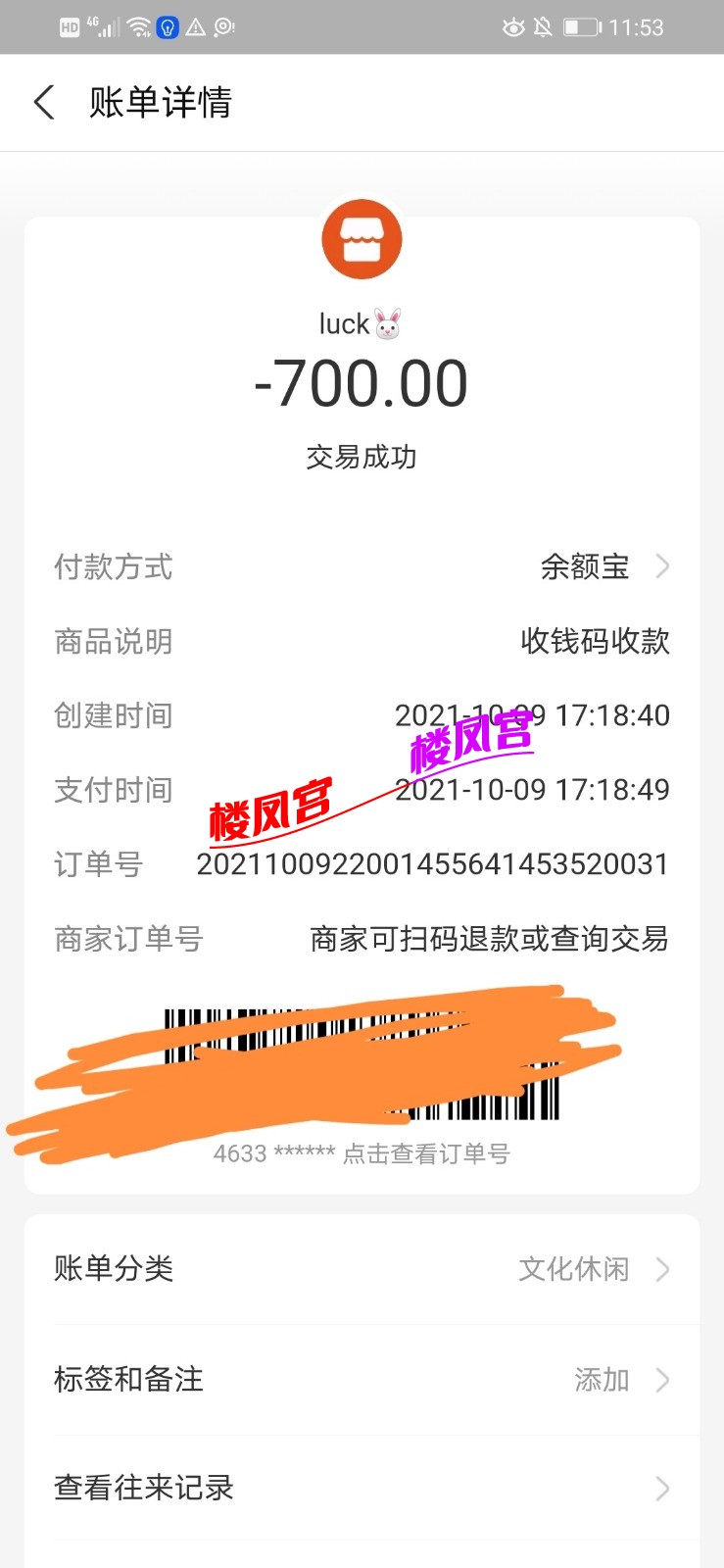The image size is (724, 1568).
Task: Open the merchant luck avatar
Action: [362, 240]
